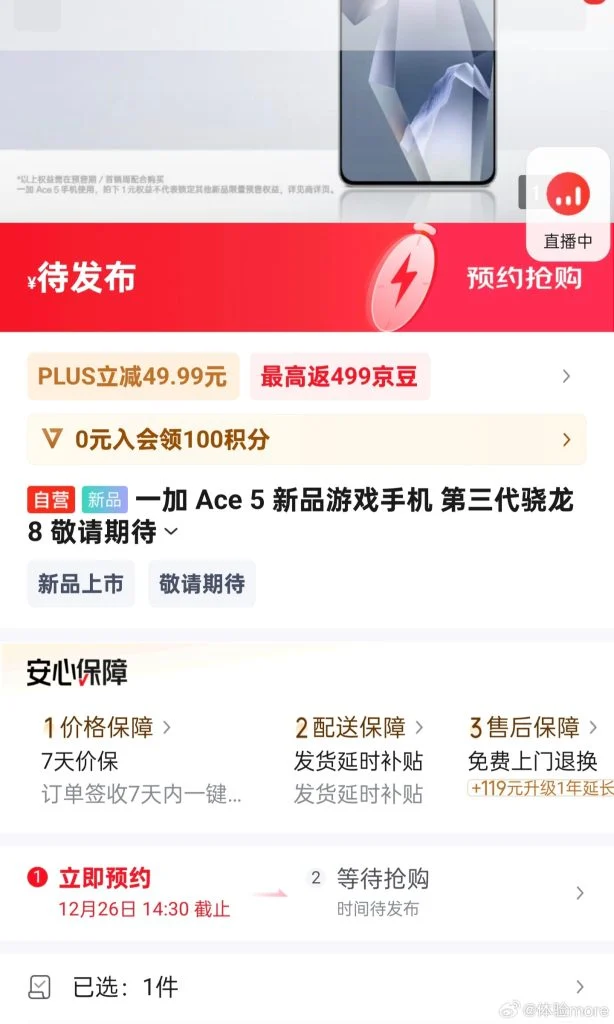Open 价格保障 details
614x1024 pixels.
106,727
